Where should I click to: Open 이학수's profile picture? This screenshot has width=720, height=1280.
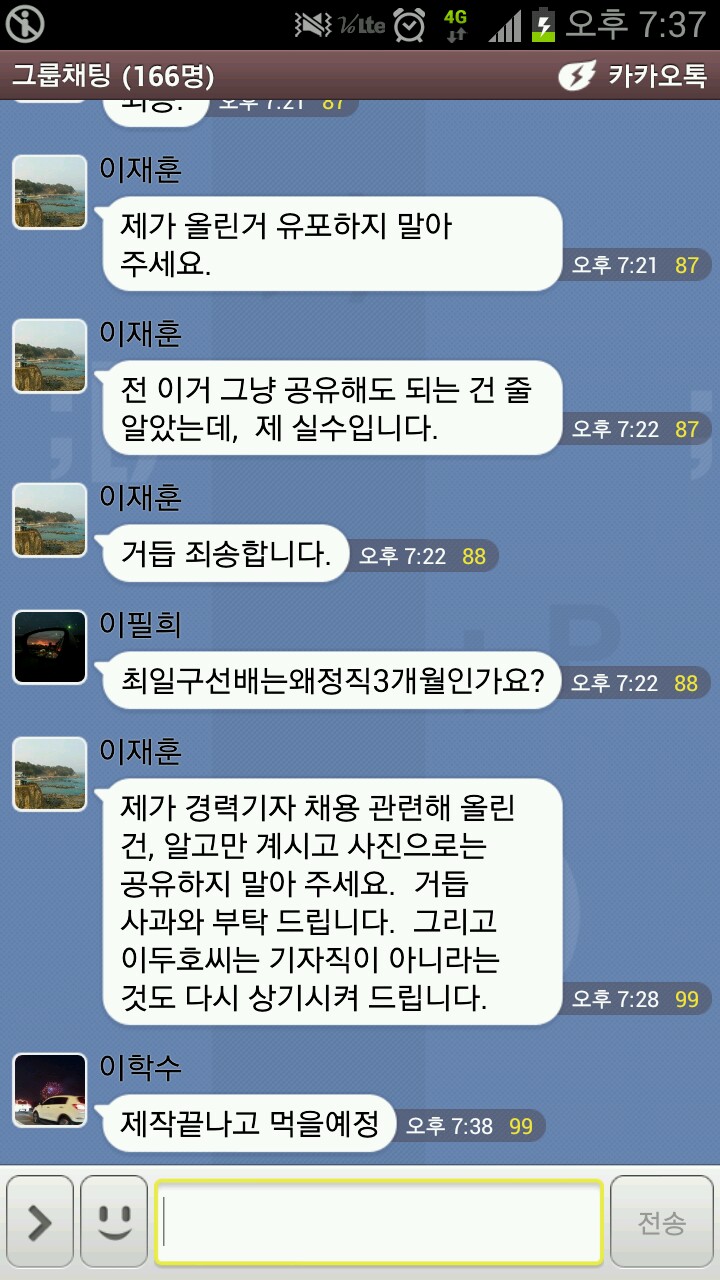pyautogui.click(x=50, y=1090)
